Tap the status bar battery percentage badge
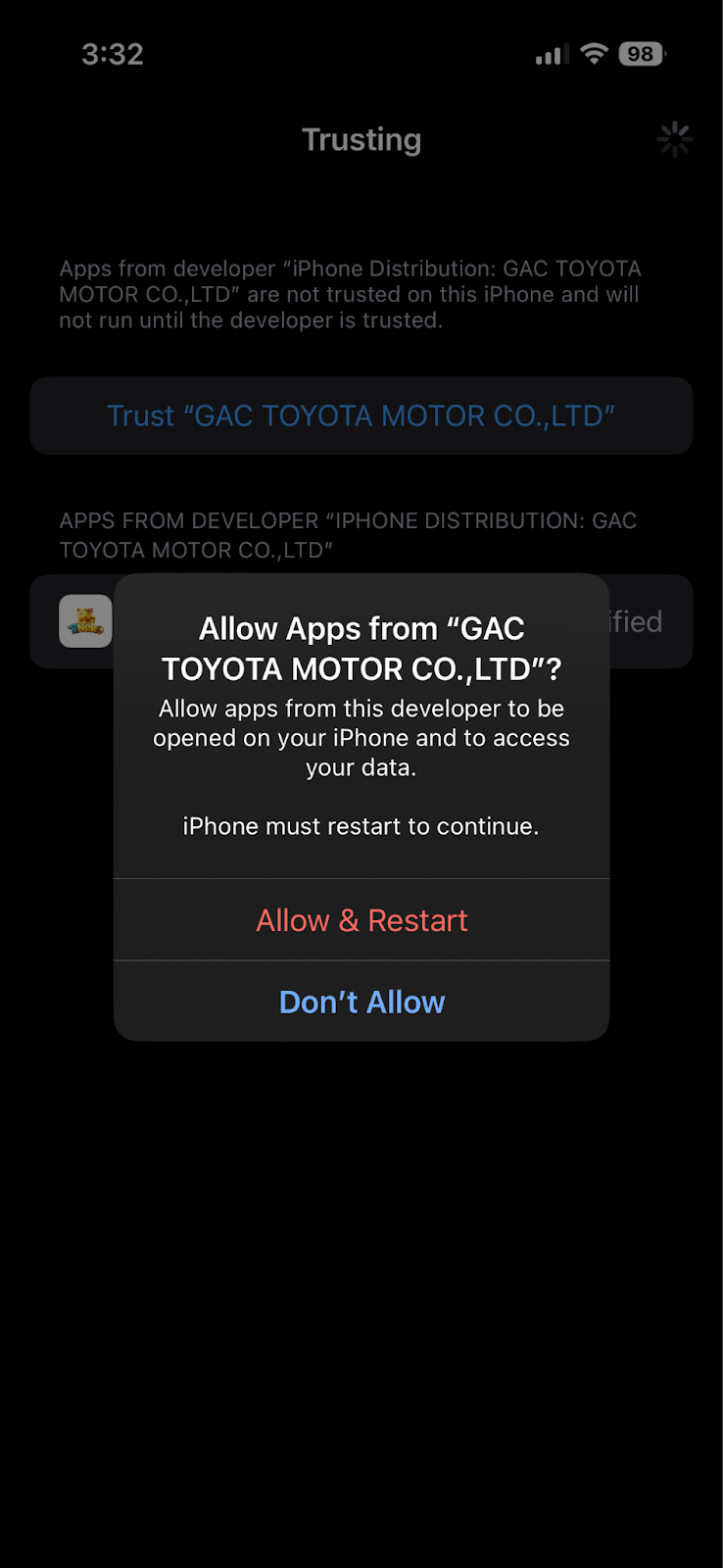The height and width of the screenshot is (1568, 723). [641, 53]
